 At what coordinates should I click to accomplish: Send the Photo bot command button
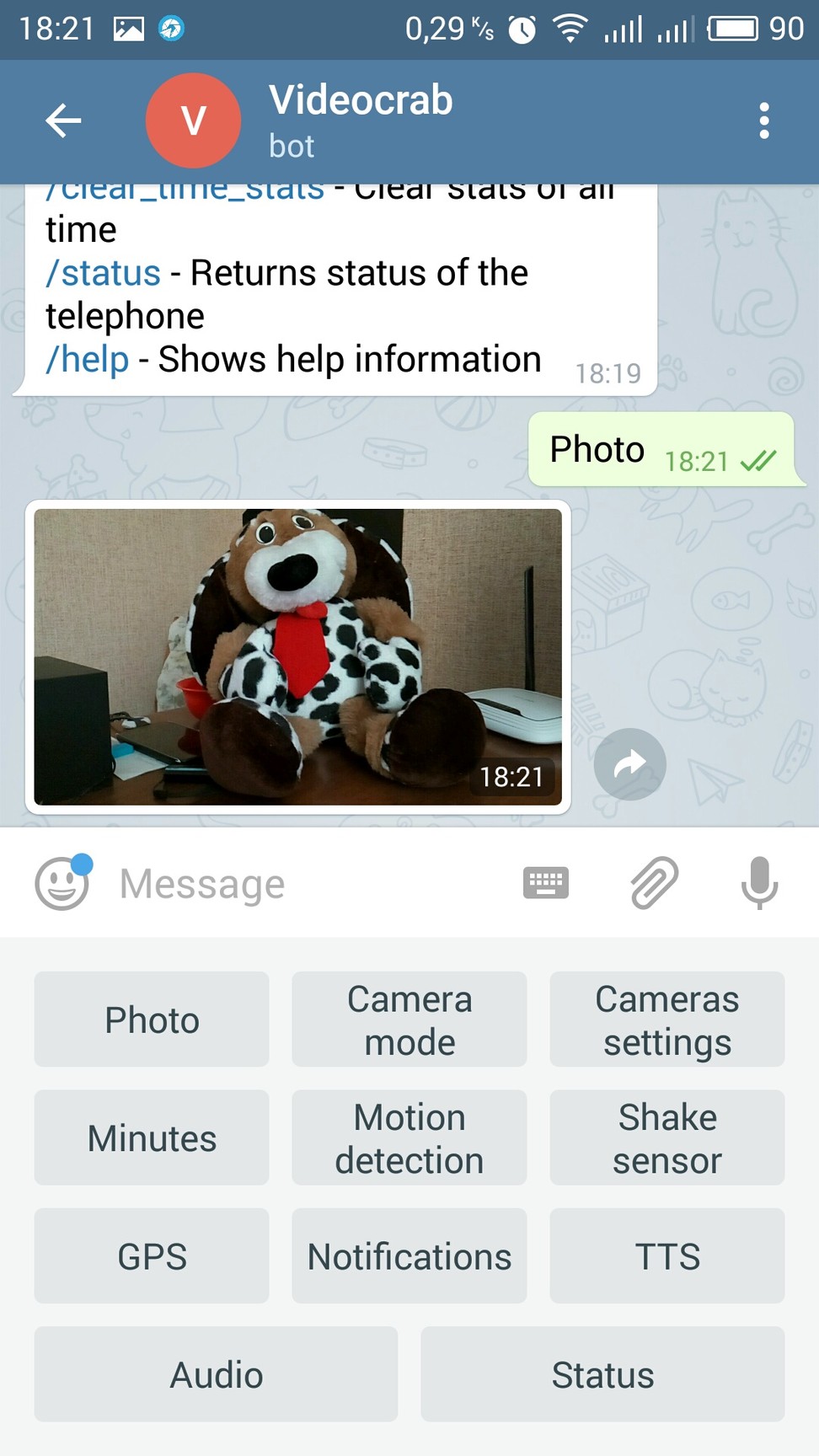[x=152, y=1020]
